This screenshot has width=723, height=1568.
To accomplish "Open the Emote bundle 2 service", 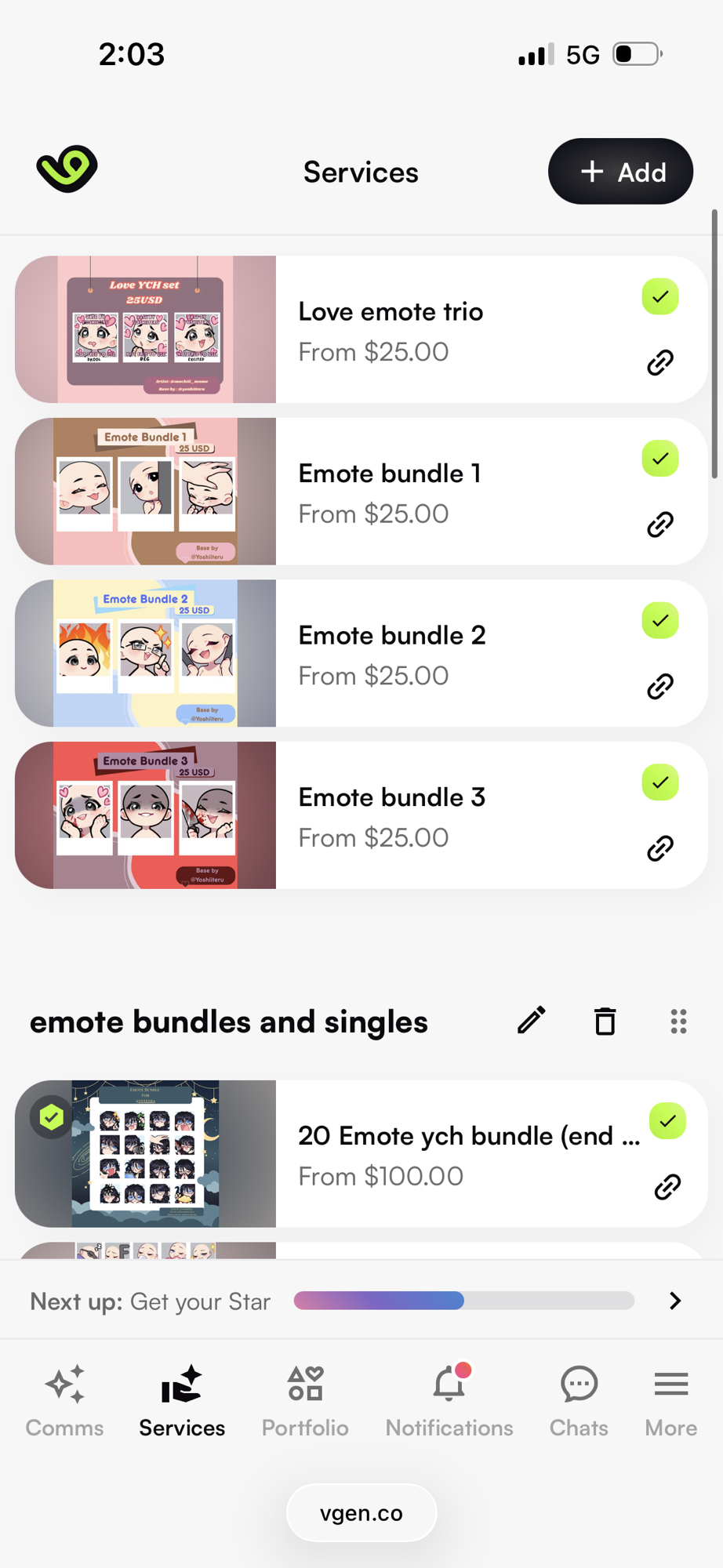I will point(390,653).
